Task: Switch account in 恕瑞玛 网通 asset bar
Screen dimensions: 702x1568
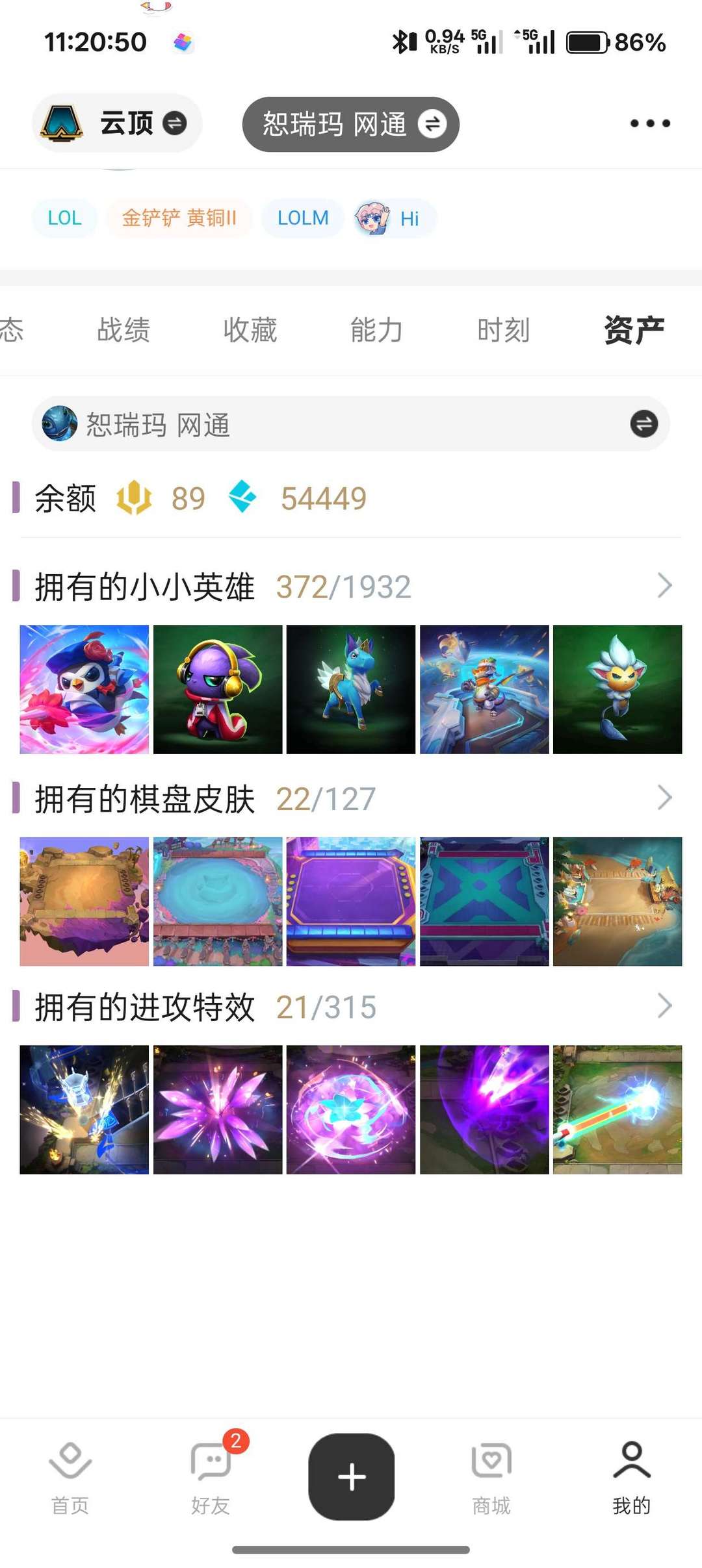Action: [x=643, y=424]
